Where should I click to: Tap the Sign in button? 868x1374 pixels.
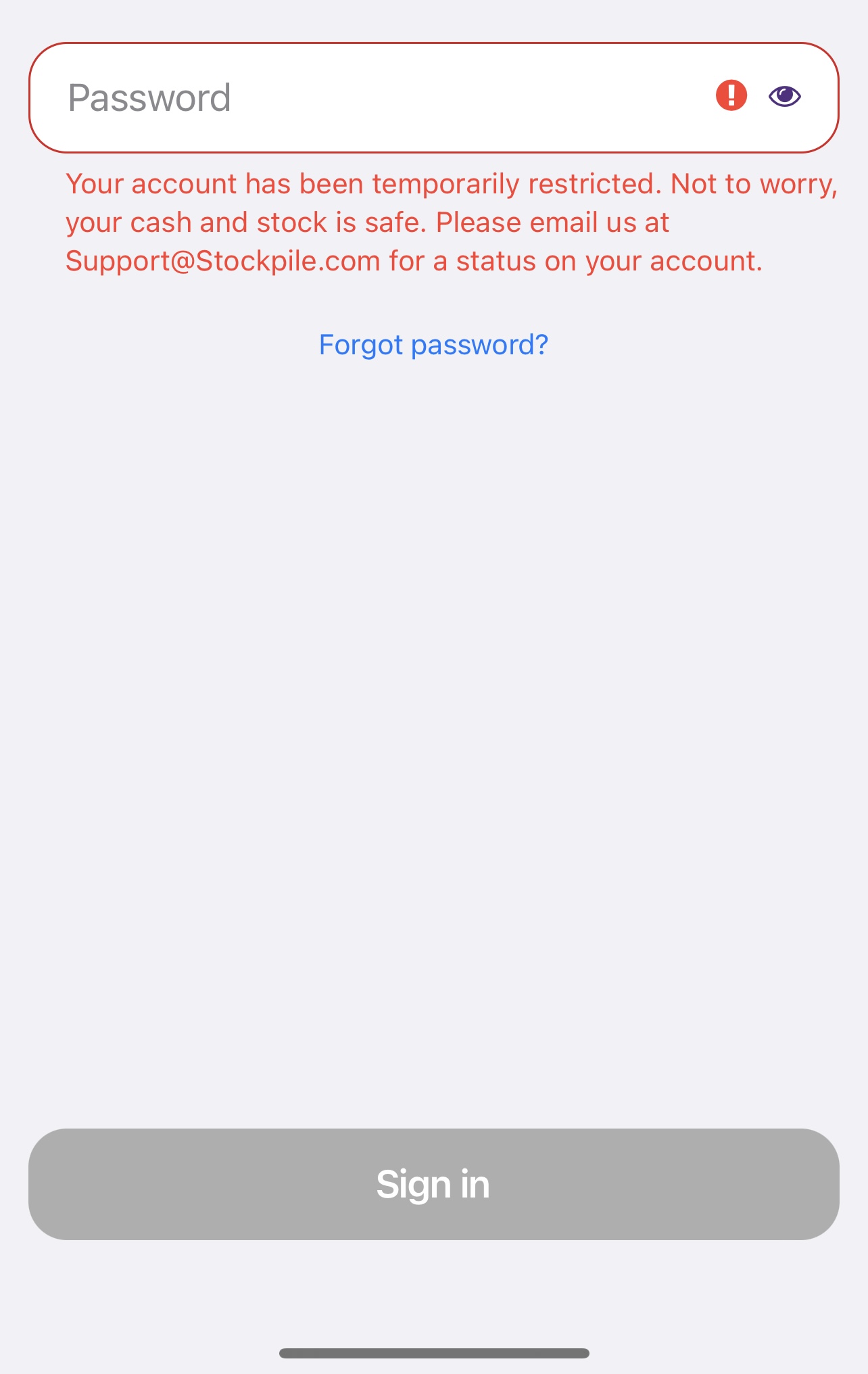(x=433, y=1184)
